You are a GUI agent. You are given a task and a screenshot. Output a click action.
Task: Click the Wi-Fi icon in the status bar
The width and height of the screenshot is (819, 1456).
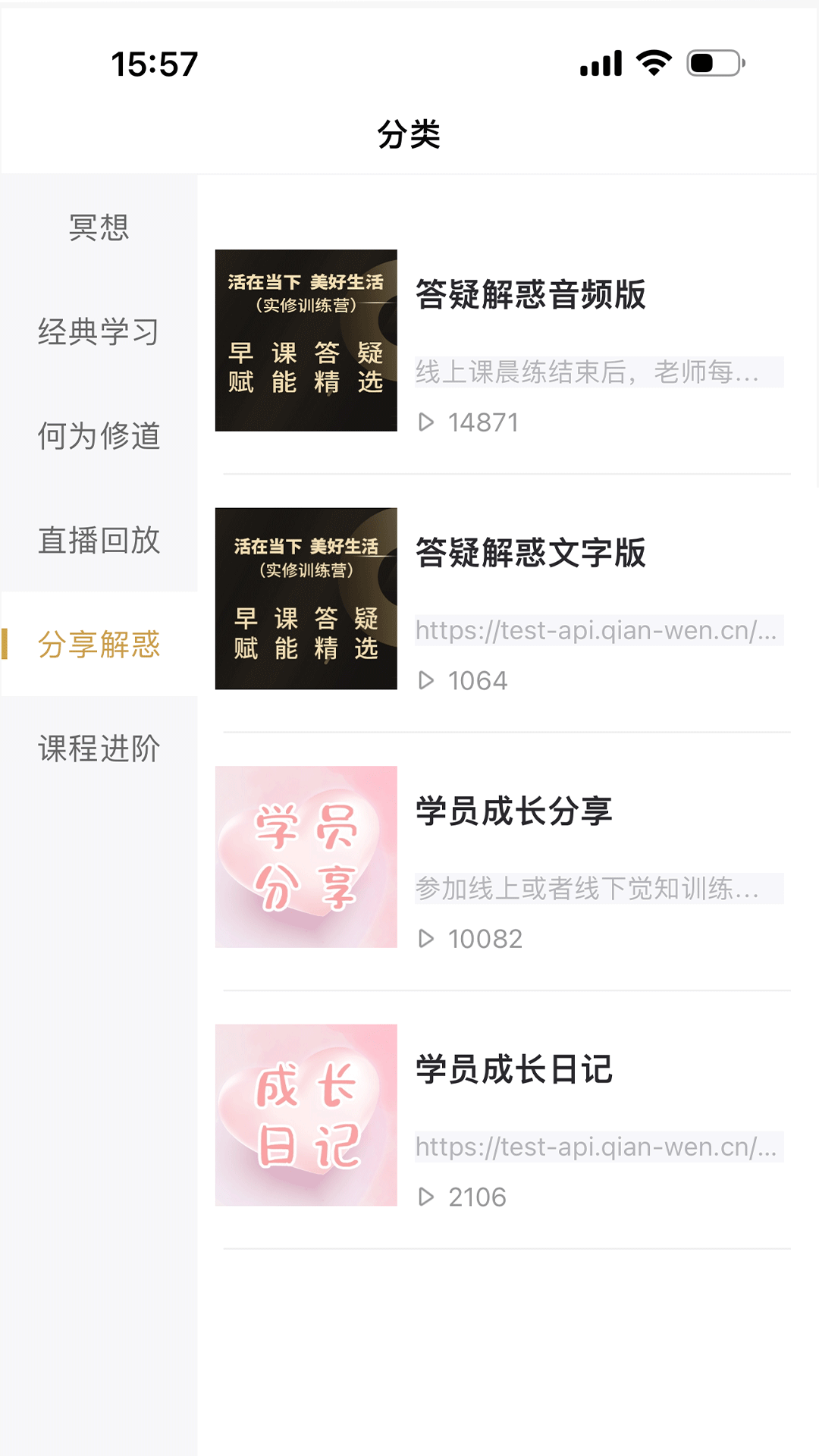pyautogui.click(x=651, y=64)
